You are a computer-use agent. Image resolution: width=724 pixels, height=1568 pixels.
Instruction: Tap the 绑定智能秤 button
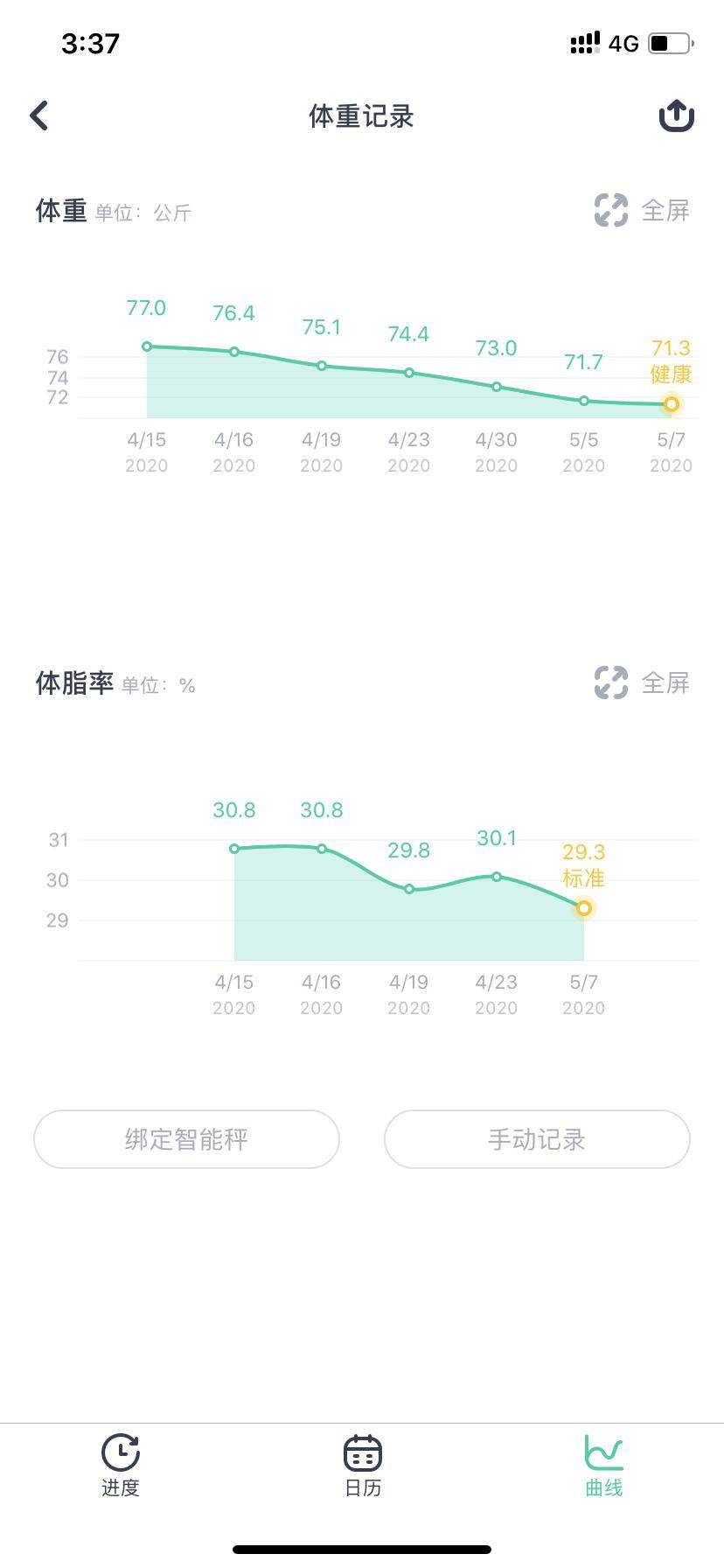186,1139
